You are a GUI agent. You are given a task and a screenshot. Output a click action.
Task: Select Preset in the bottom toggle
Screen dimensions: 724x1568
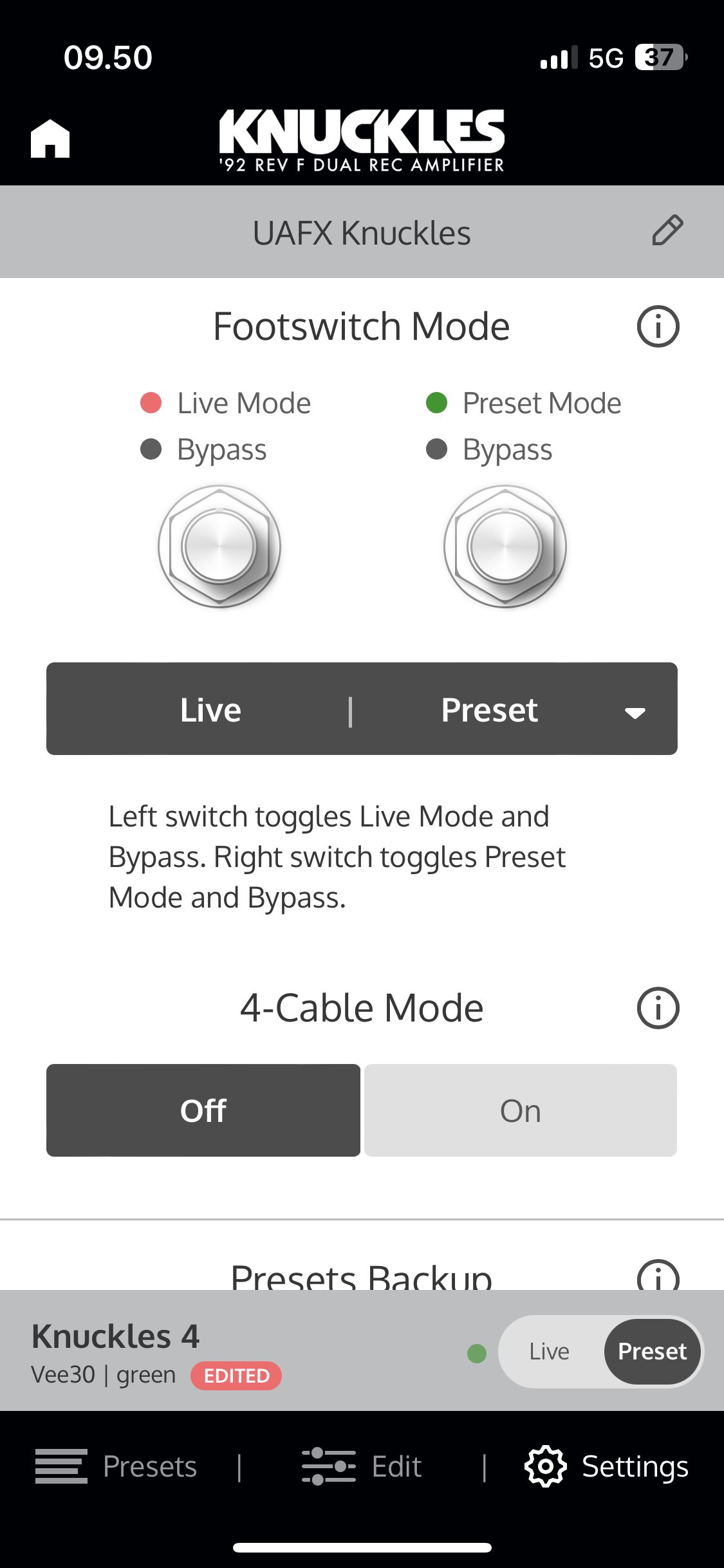(x=652, y=1352)
